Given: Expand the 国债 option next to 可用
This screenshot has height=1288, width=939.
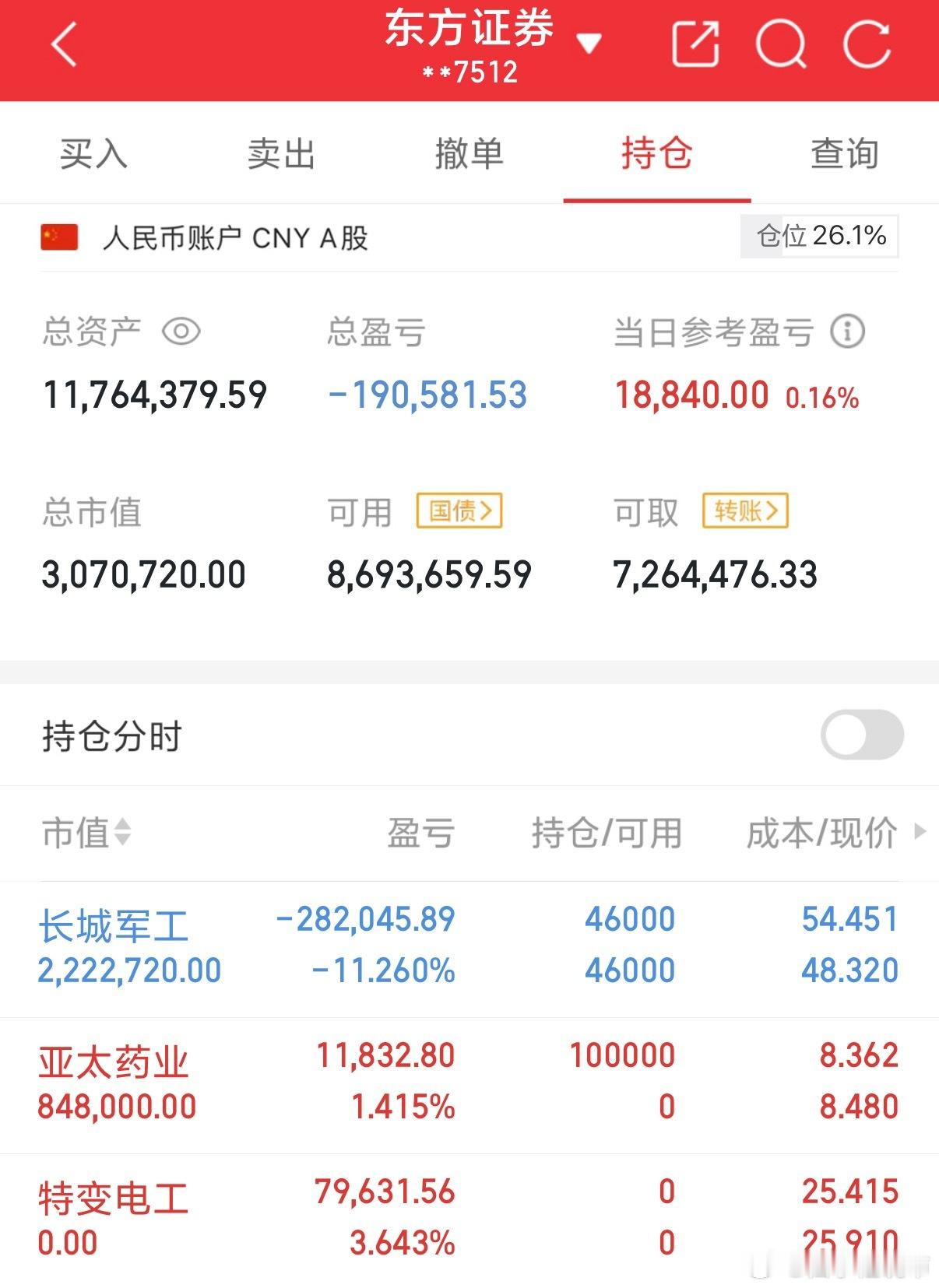Looking at the screenshot, I should [459, 511].
